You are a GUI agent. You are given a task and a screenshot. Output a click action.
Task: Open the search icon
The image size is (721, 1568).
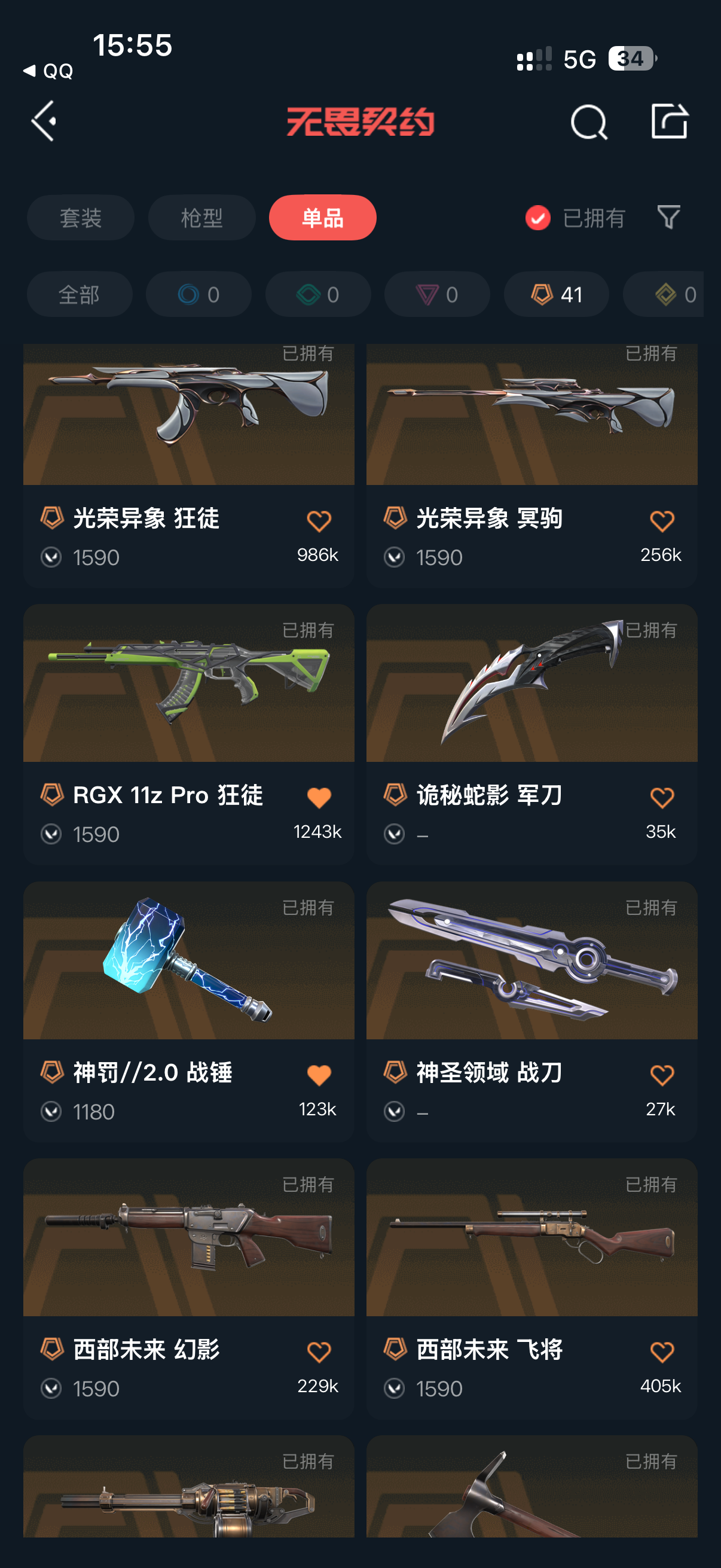588,122
